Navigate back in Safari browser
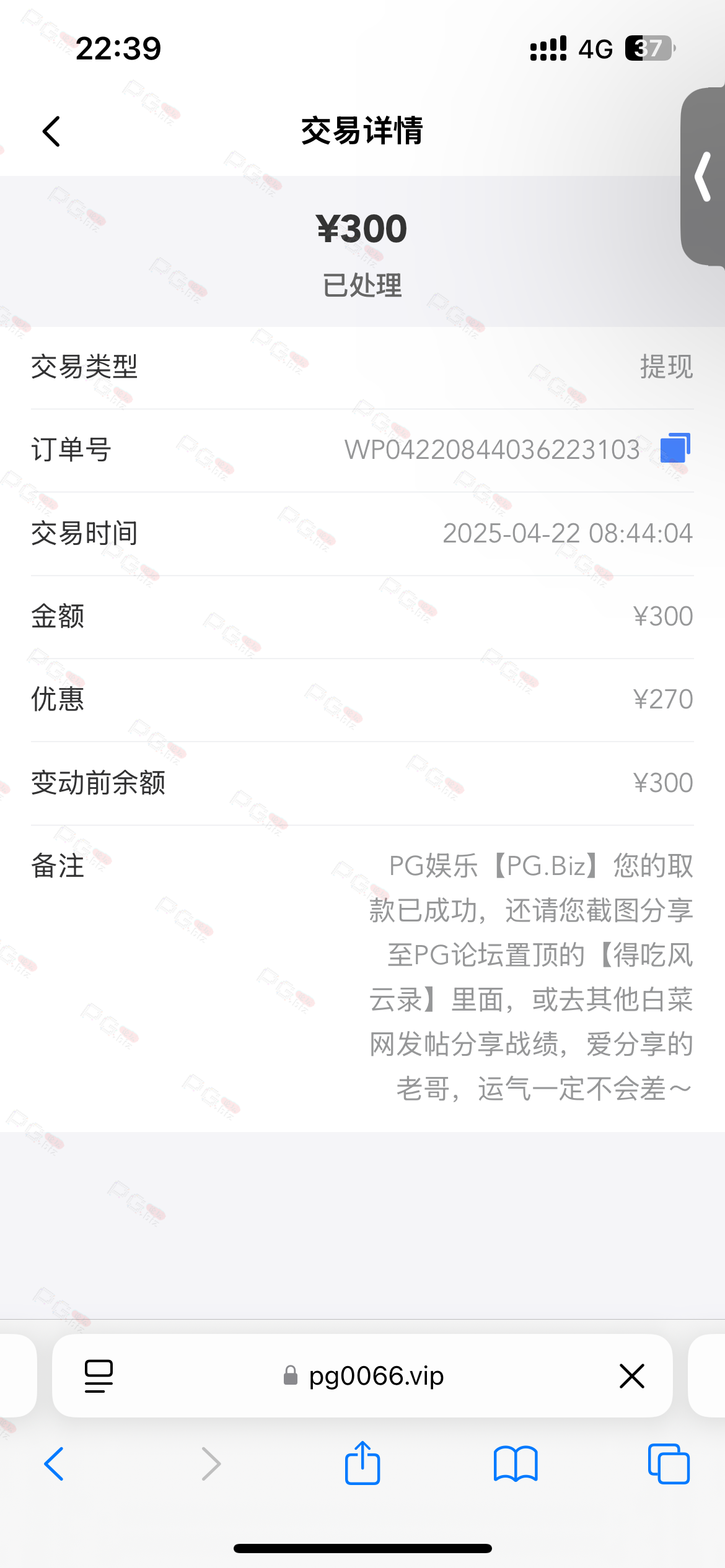This screenshot has height=1568, width=725. (55, 1464)
